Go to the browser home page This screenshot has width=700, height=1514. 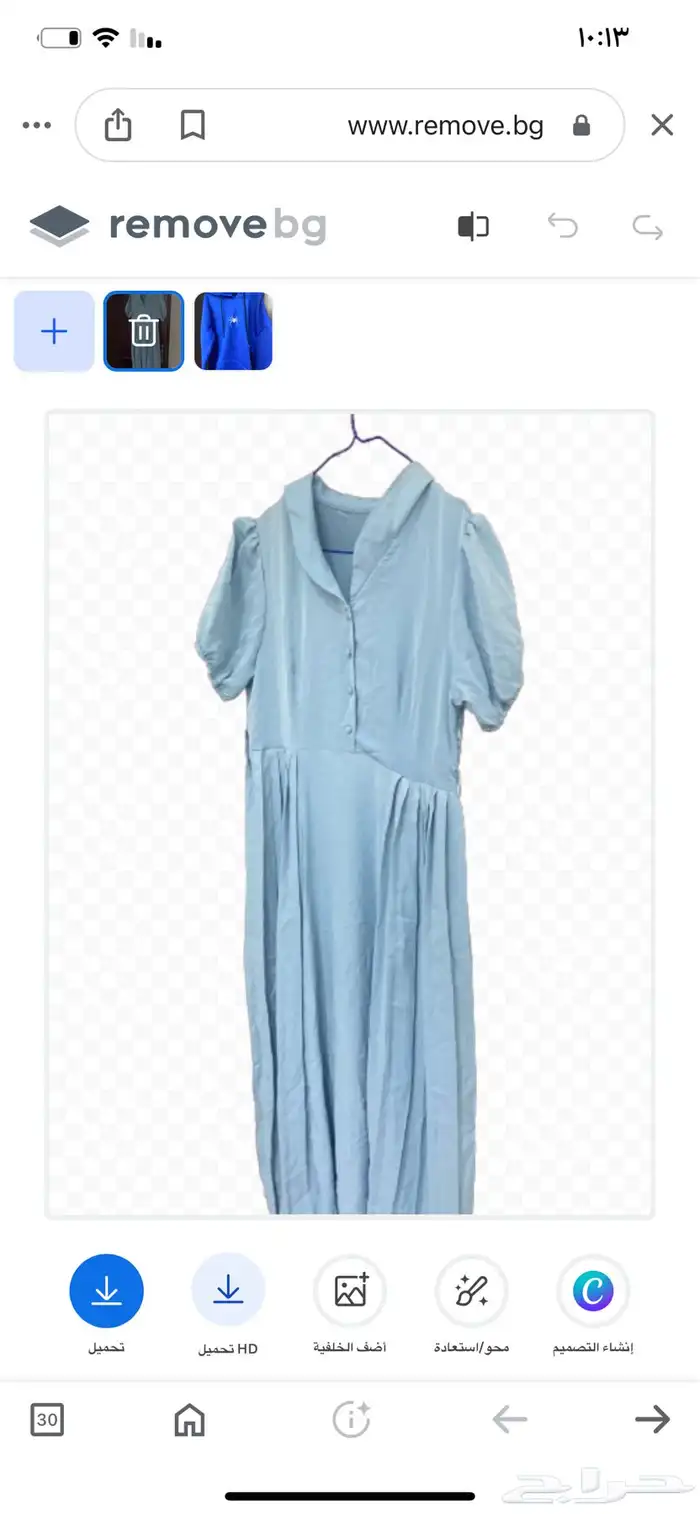[x=189, y=1419]
